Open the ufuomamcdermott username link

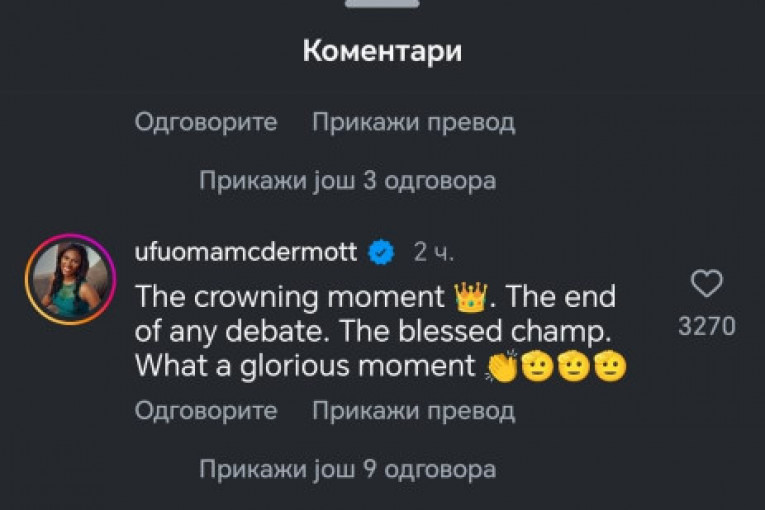click(x=245, y=252)
